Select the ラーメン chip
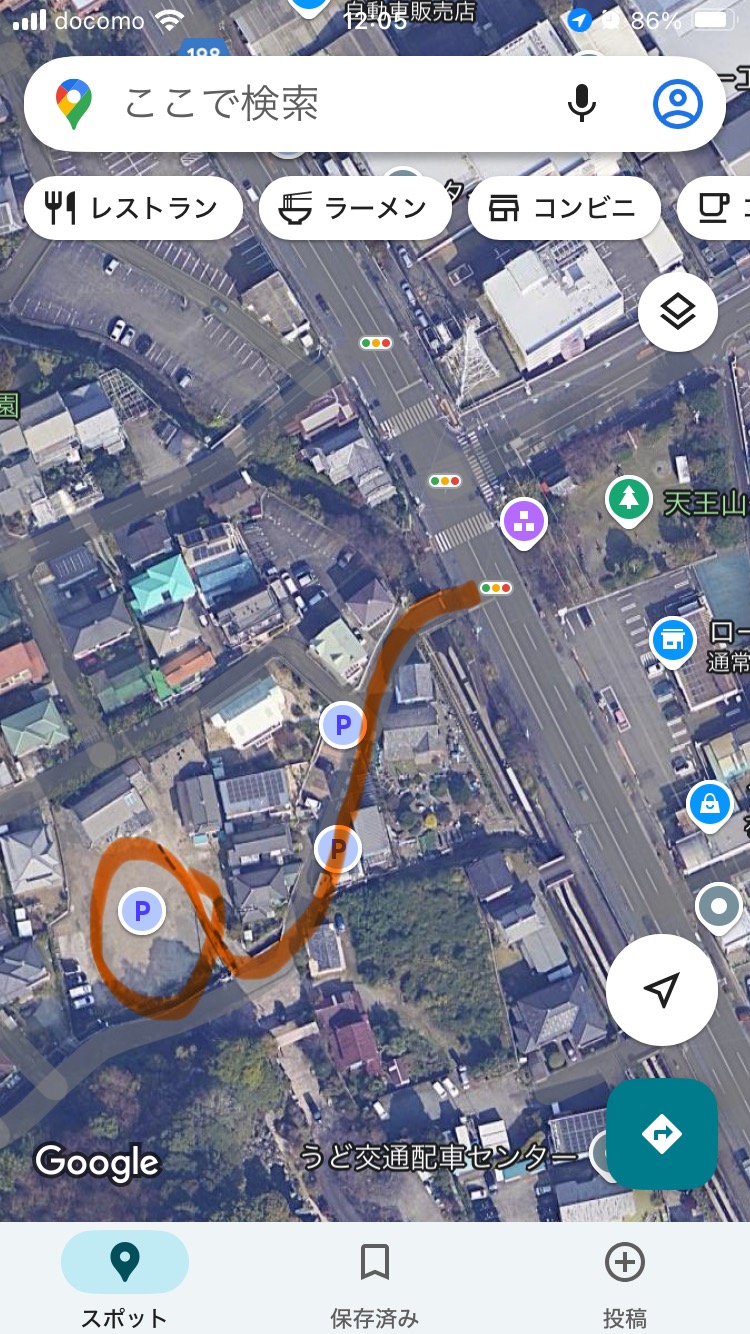This screenshot has width=750, height=1334. (x=355, y=208)
